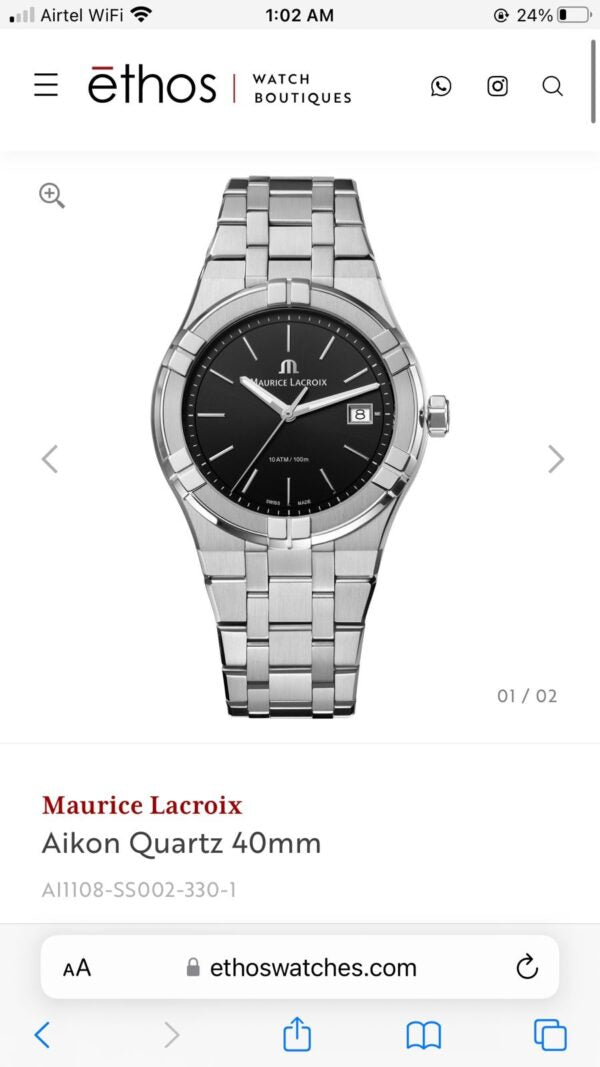
Task: Show the next product image
Action: coord(556,459)
